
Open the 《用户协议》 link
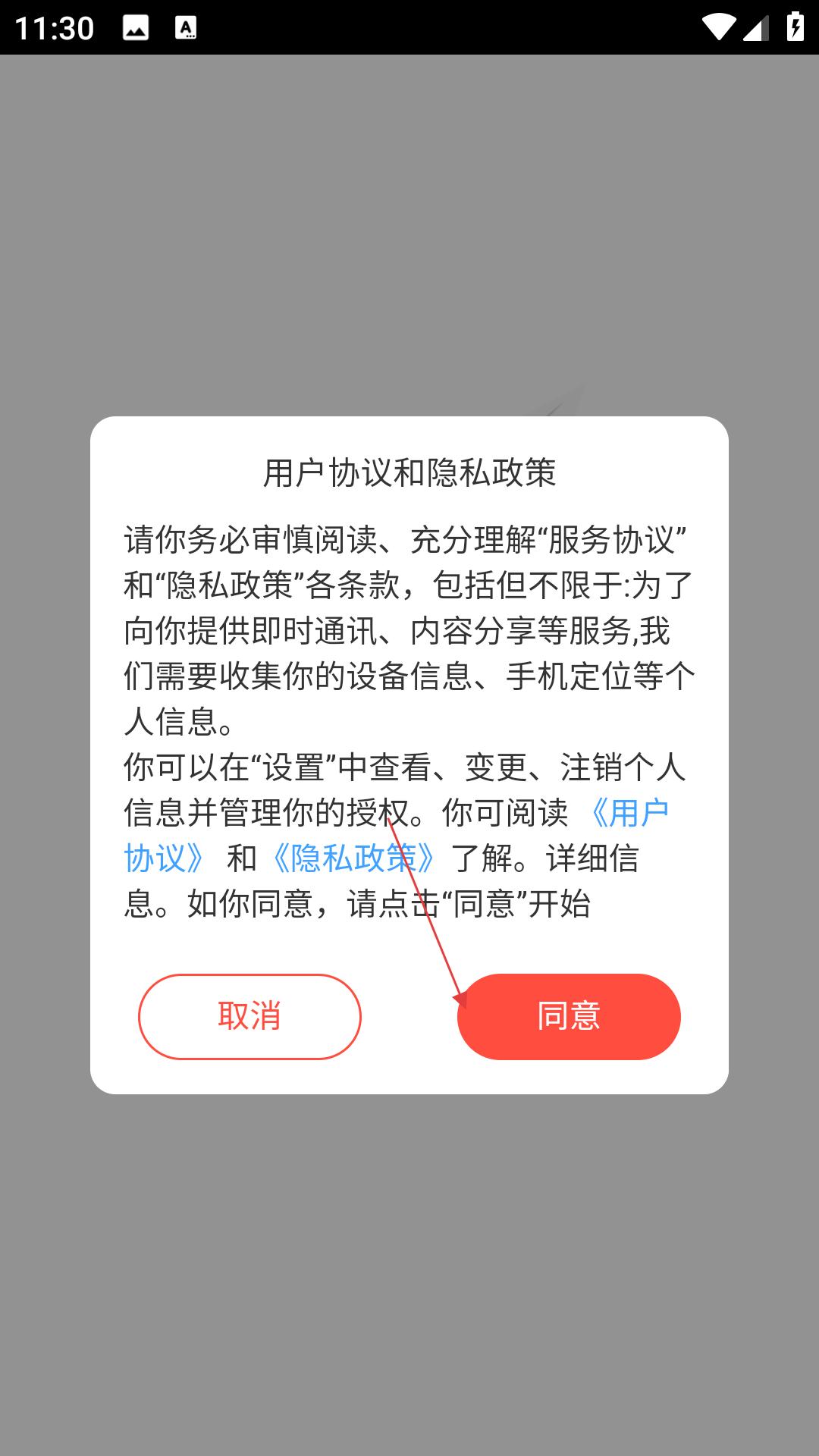coord(628,814)
